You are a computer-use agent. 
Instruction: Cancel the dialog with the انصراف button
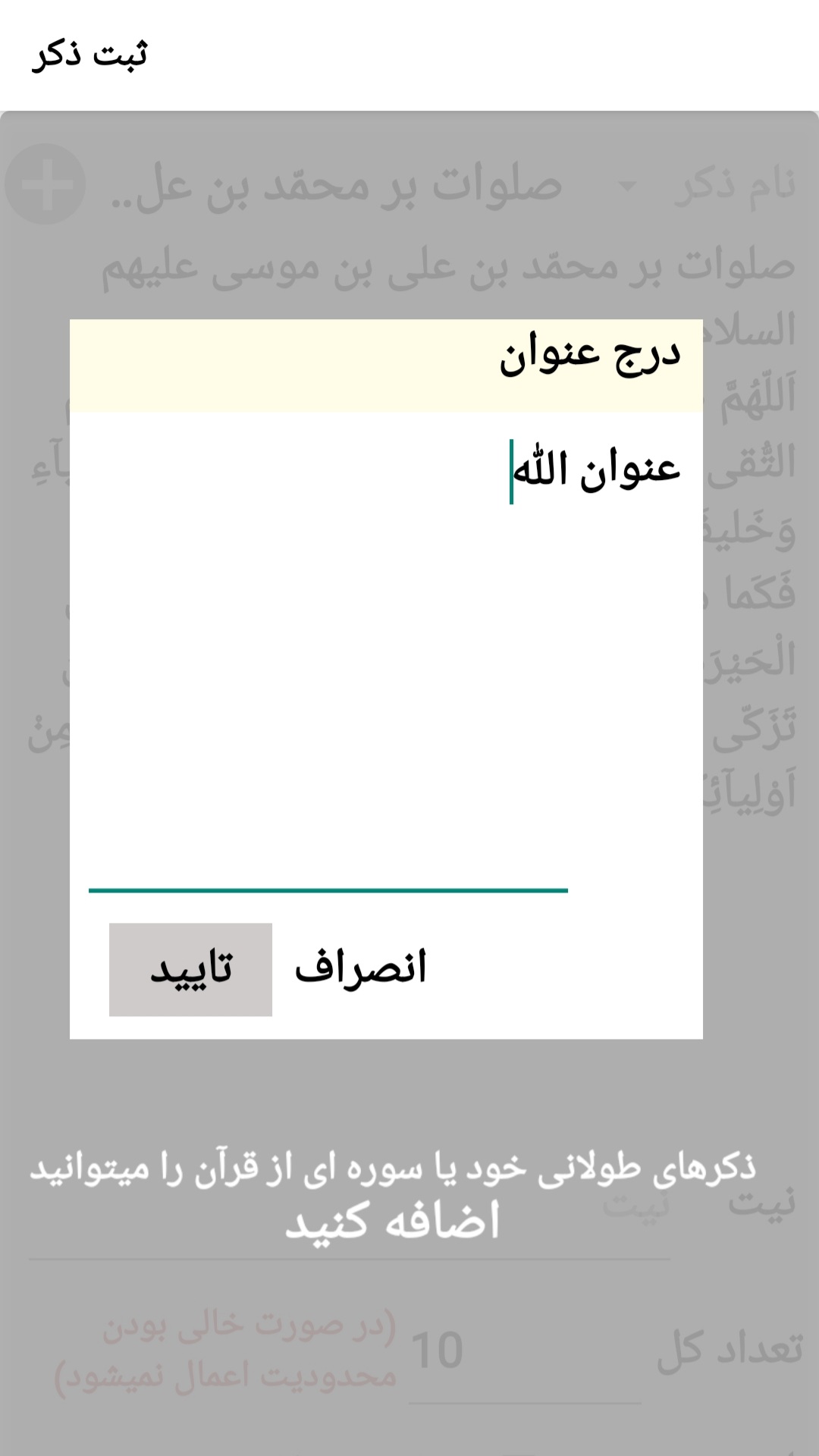(361, 969)
